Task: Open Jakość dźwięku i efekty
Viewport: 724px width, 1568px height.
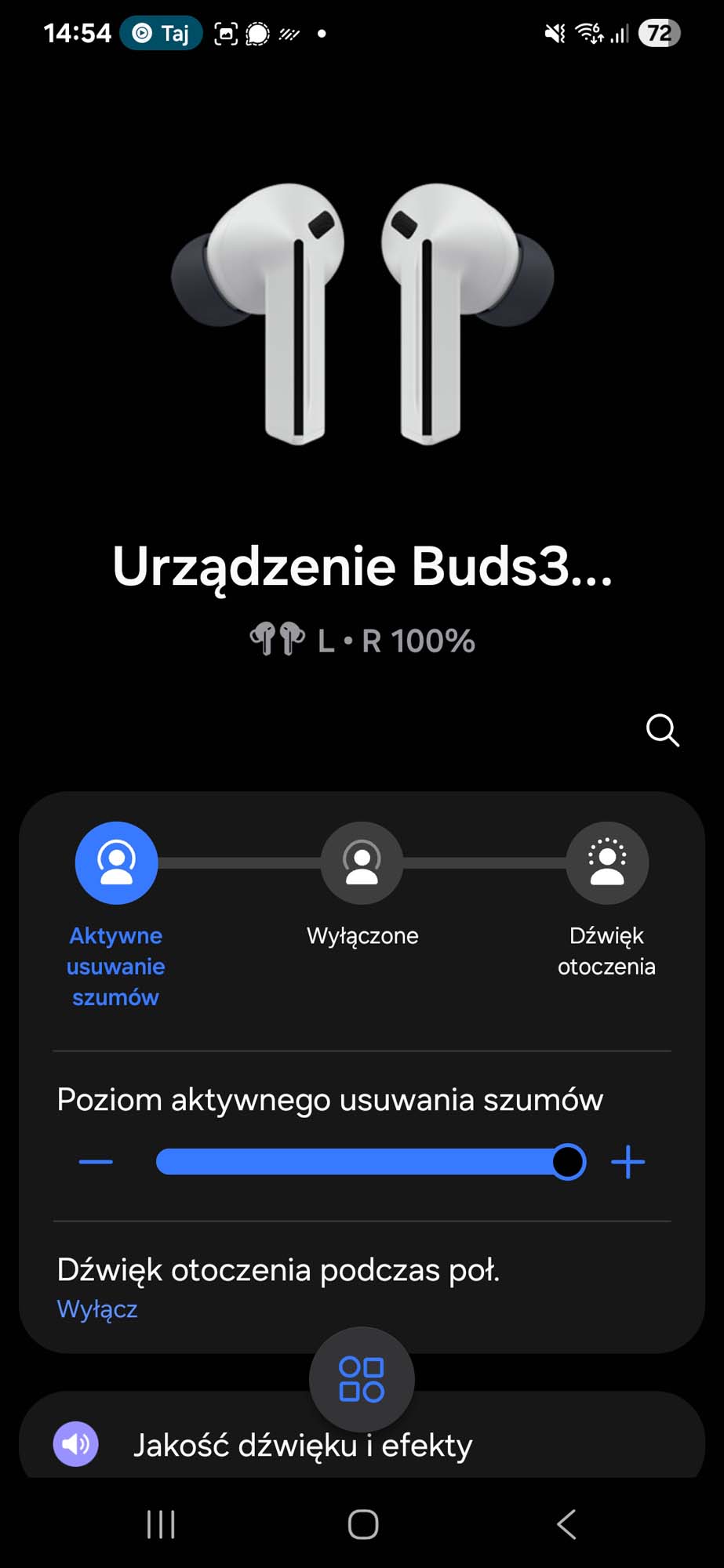Action: tap(303, 1445)
